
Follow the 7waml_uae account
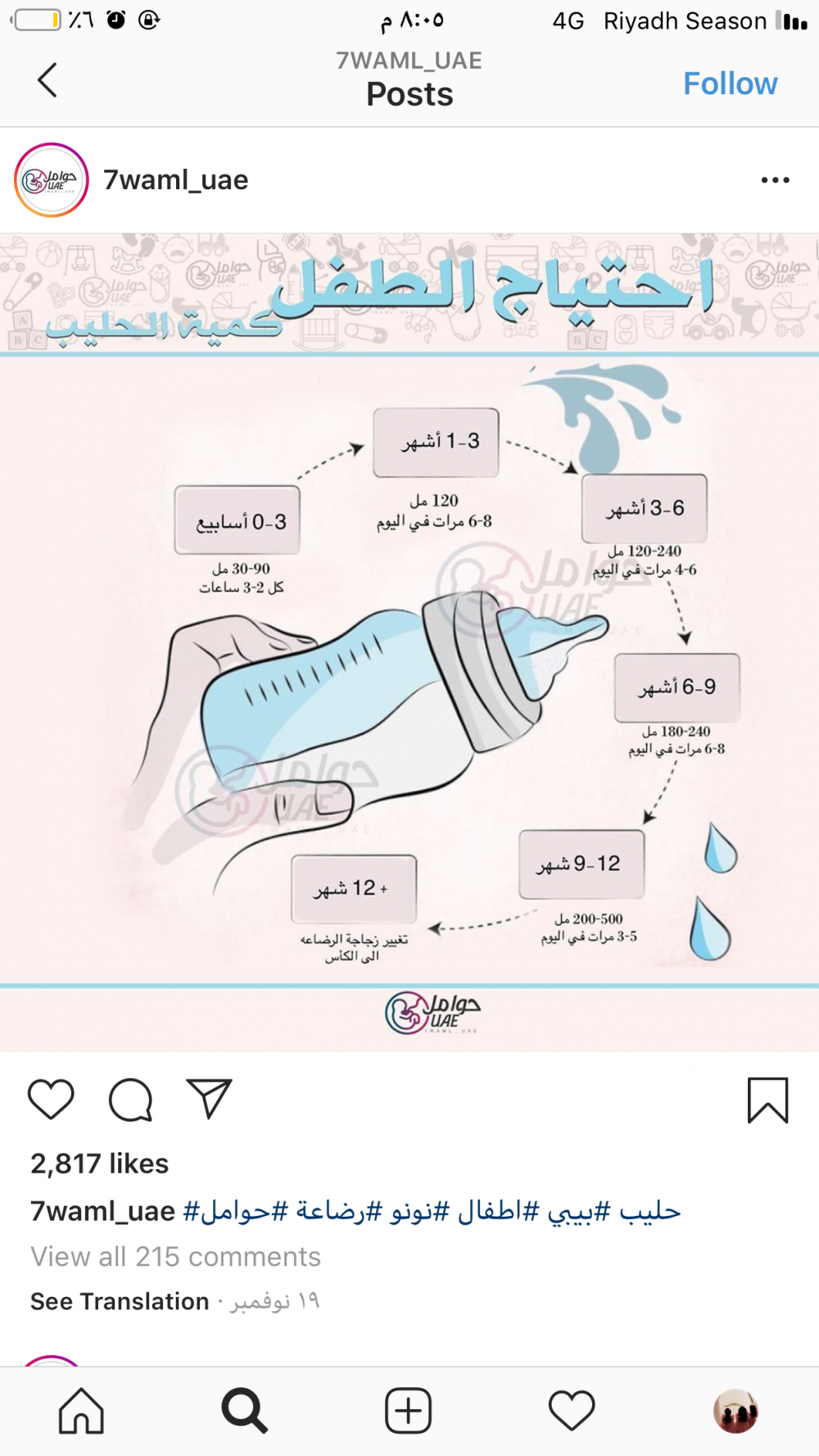(730, 84)
